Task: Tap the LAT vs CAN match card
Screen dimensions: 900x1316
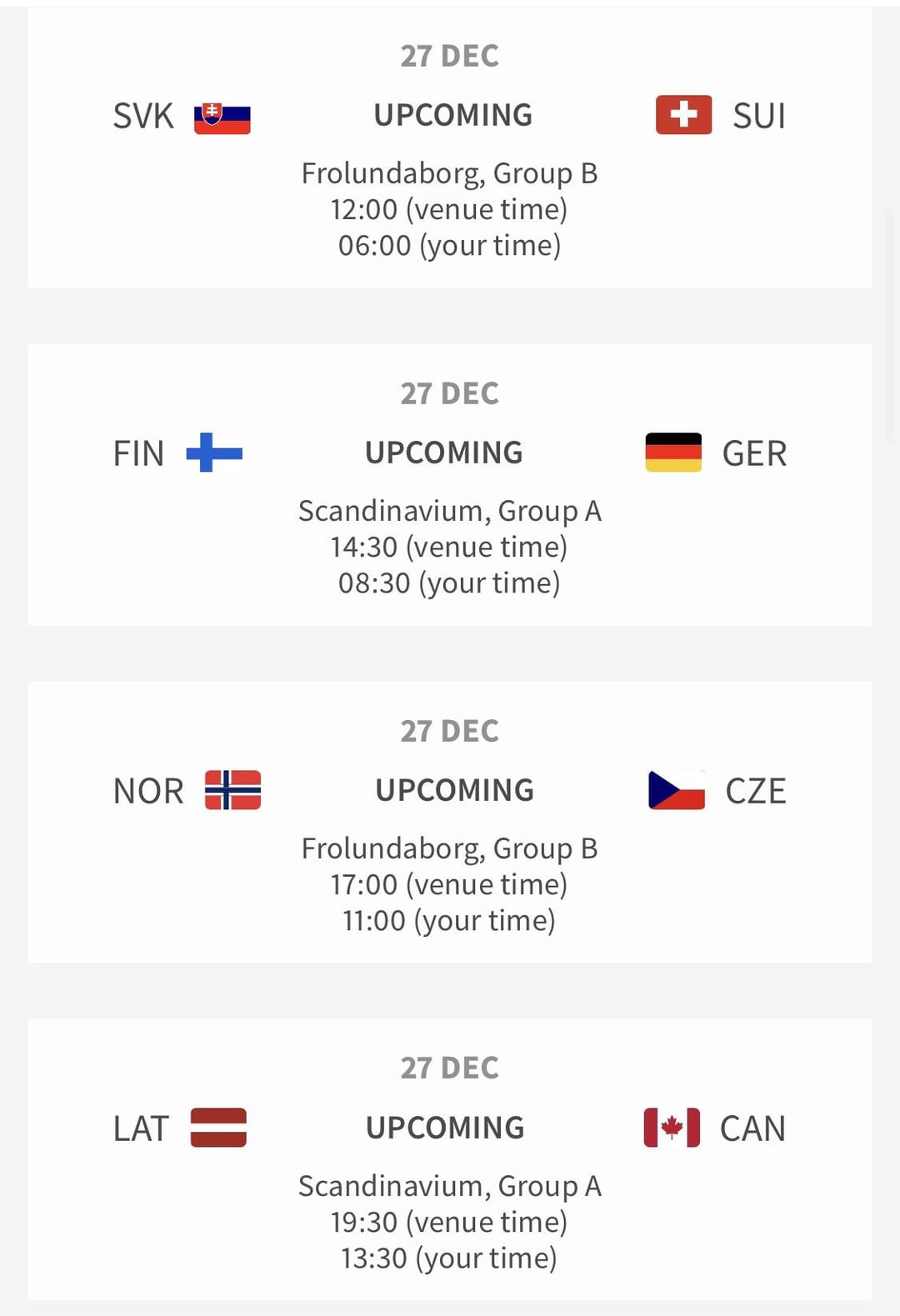Action: pyautogui.click(x=450, y=1160)
